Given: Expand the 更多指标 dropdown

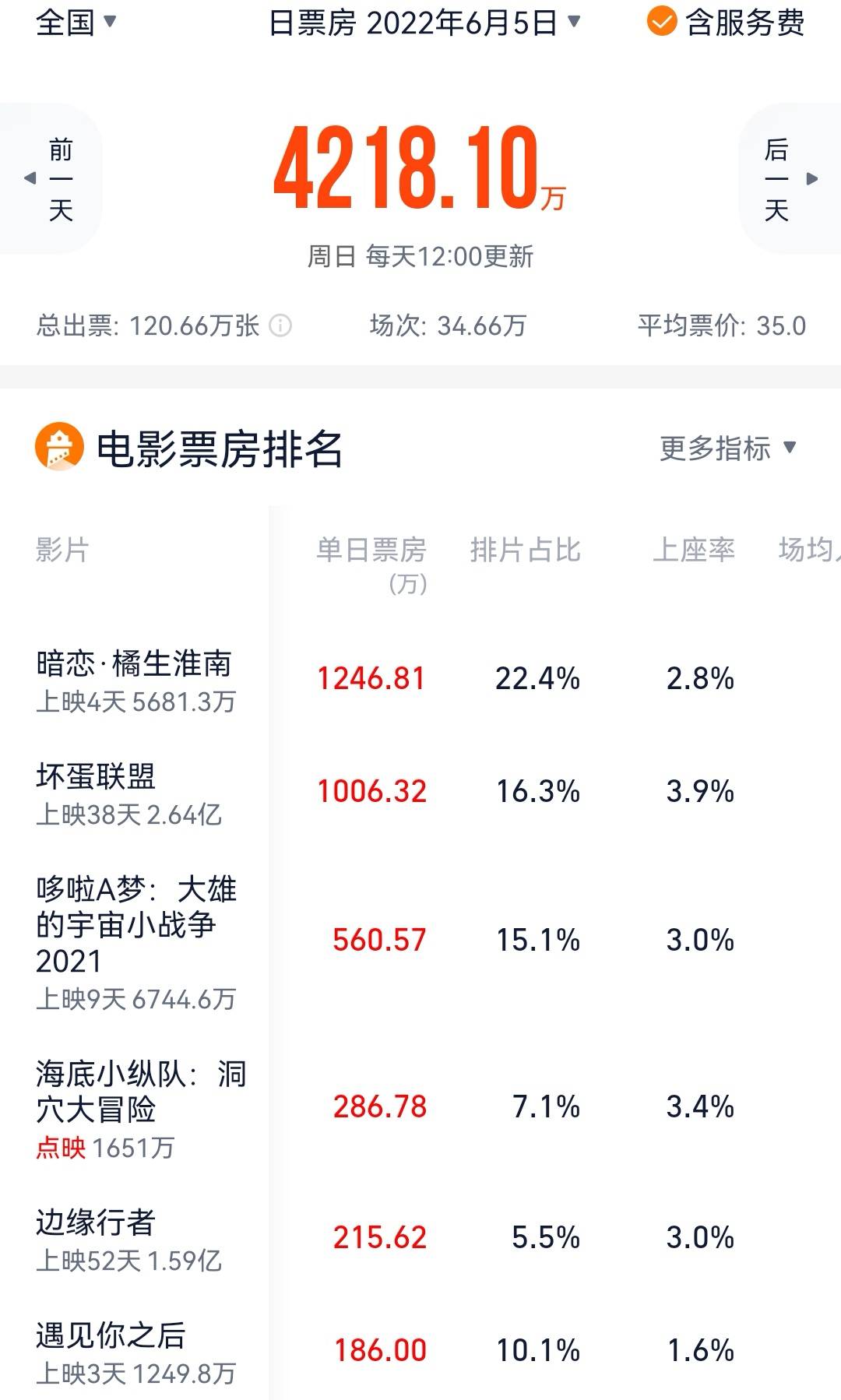Looking at the screenshot, I should [728, 448].
